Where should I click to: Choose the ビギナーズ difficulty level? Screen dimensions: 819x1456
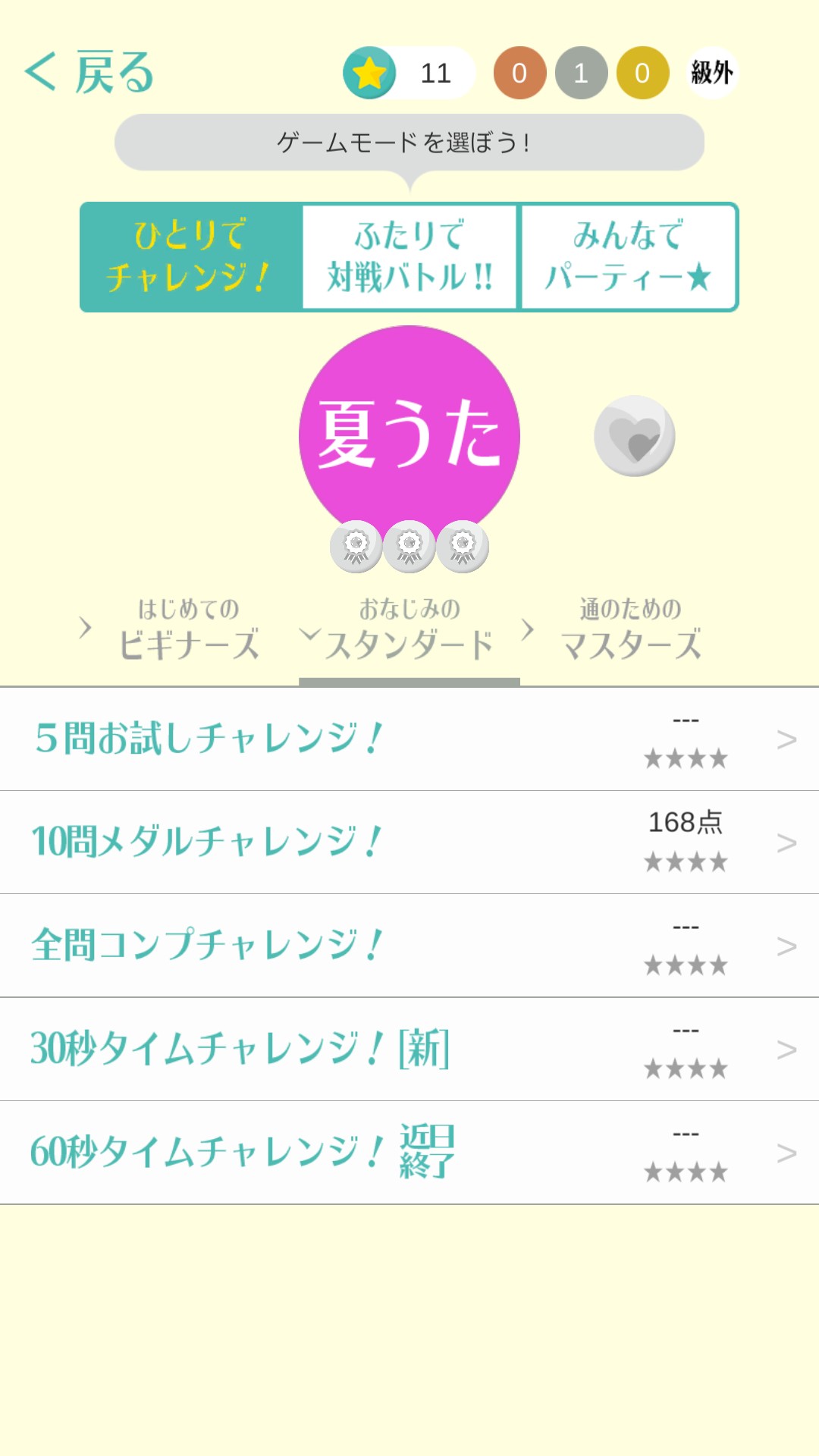pos(189,630)
